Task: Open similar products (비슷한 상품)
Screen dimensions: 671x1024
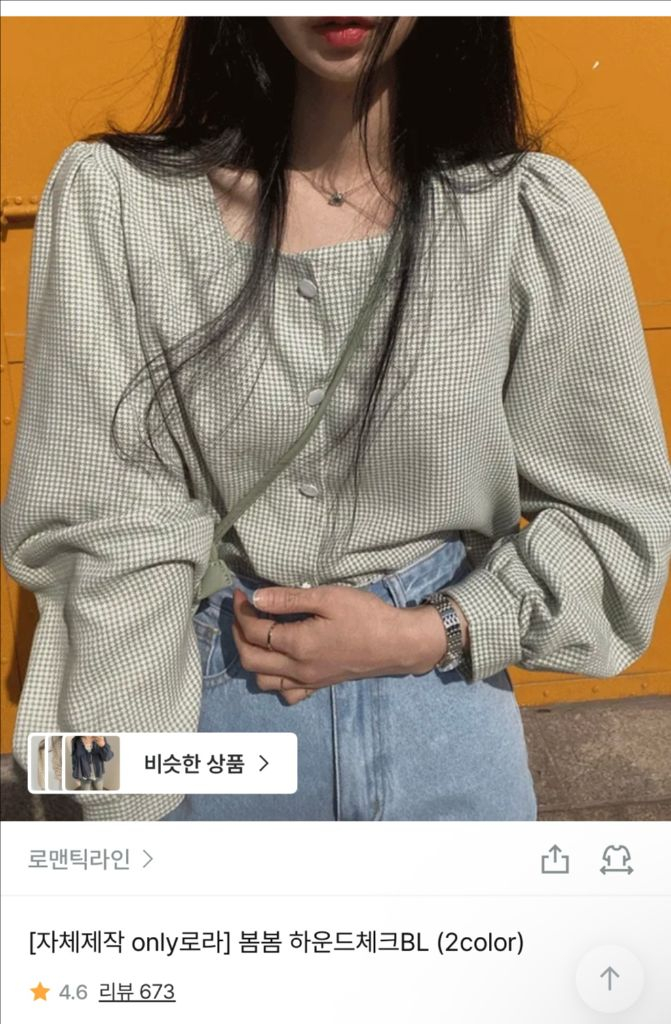Action: (163, 763)
